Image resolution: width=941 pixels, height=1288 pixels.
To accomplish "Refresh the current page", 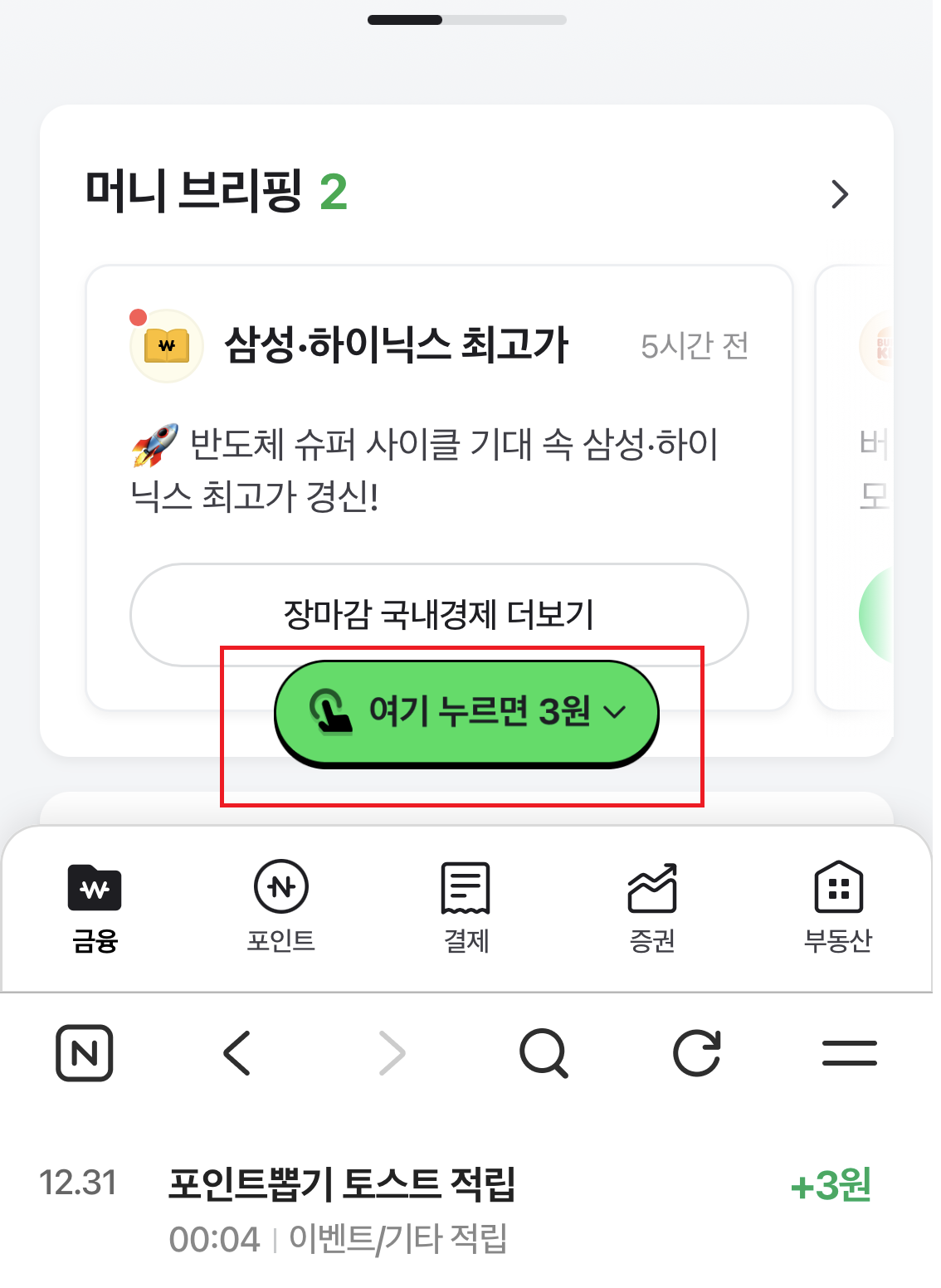I will (697, 1053).
